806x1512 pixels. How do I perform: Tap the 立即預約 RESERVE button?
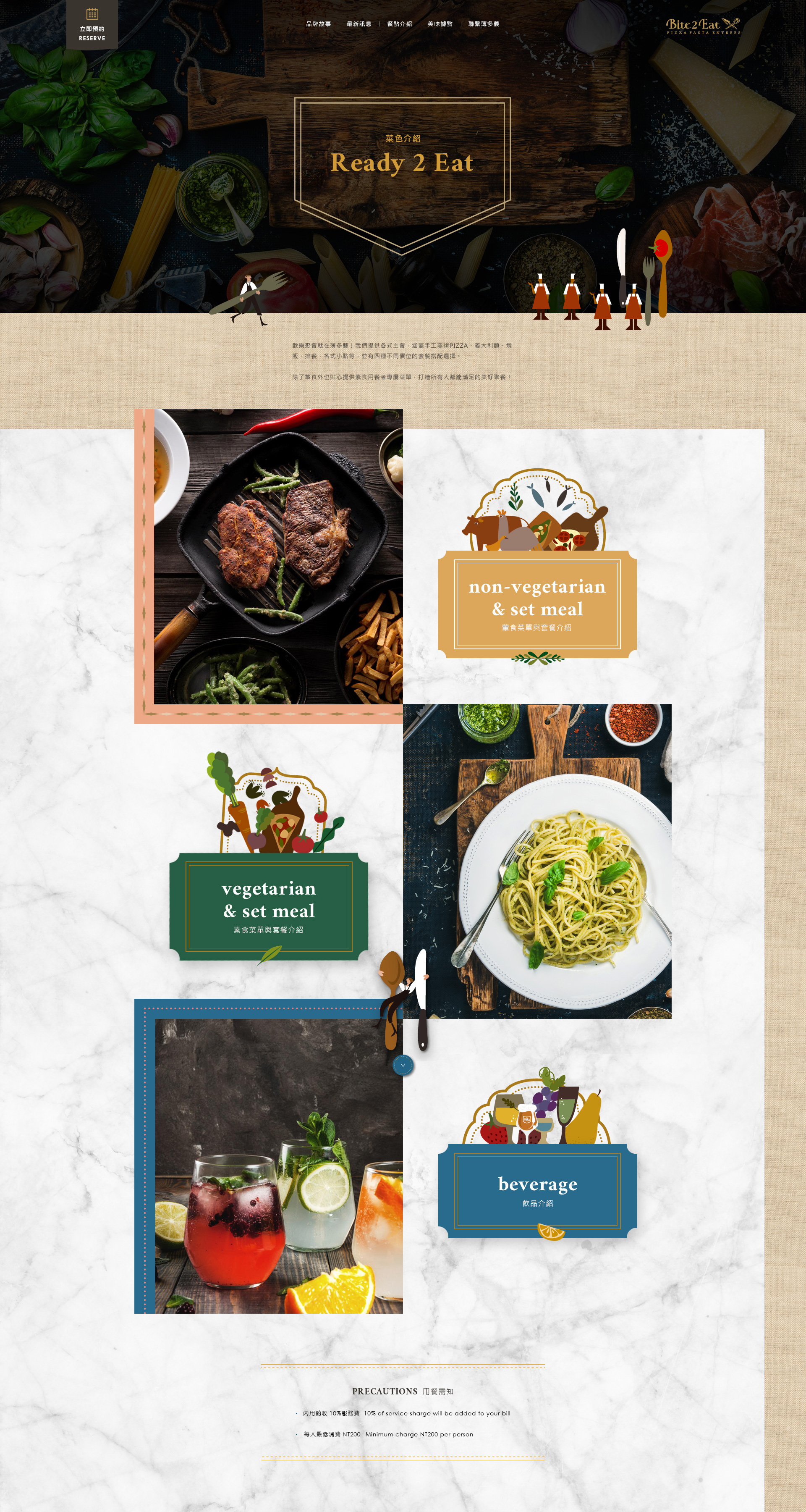(x=92, y=25)
